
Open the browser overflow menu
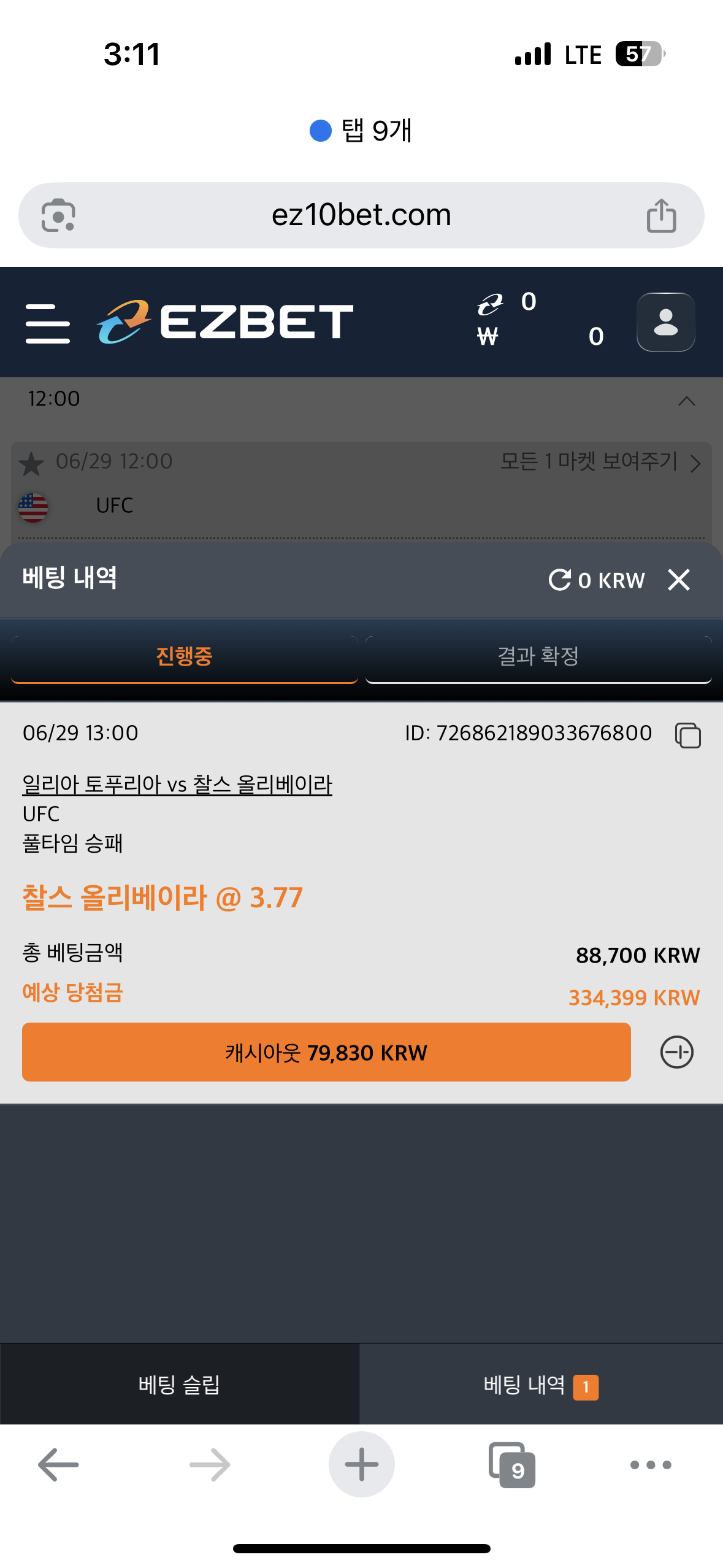point(651,1465)
